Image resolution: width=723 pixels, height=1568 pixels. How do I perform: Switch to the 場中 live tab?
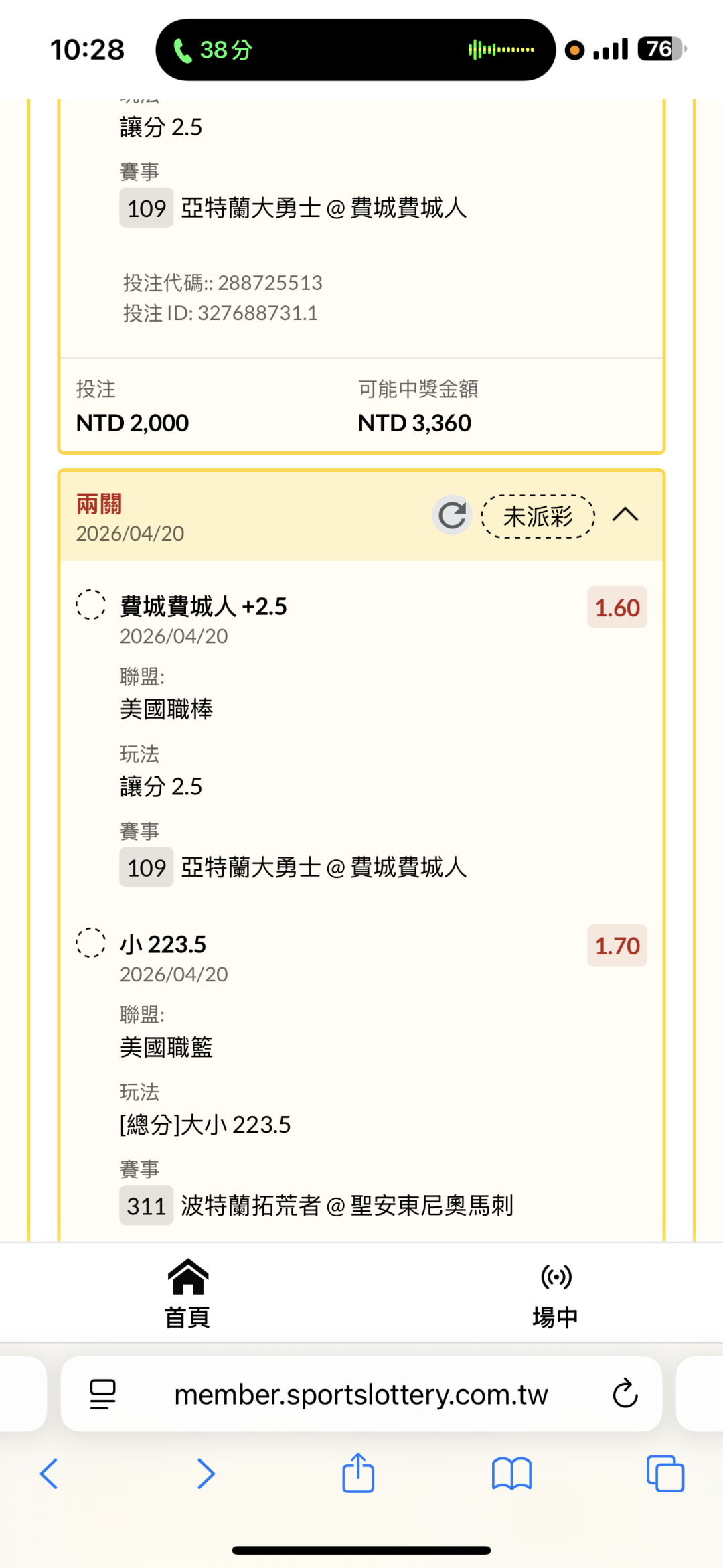click(555, 1293)
